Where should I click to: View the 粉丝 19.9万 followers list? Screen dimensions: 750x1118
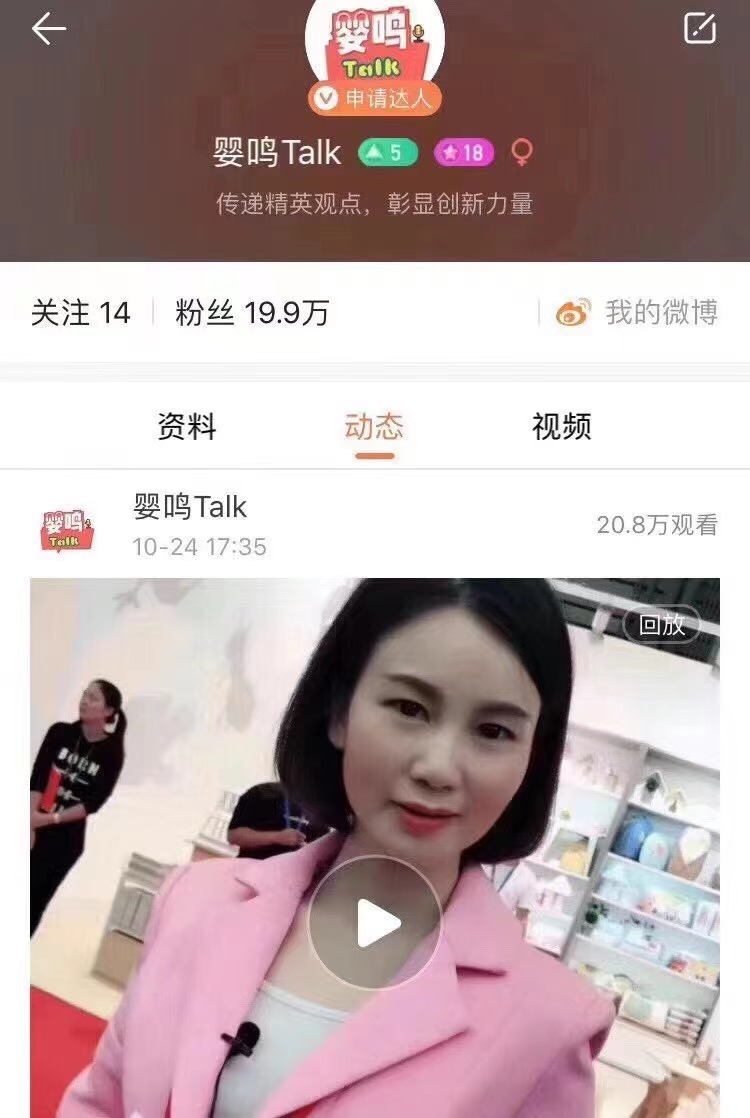252,313
